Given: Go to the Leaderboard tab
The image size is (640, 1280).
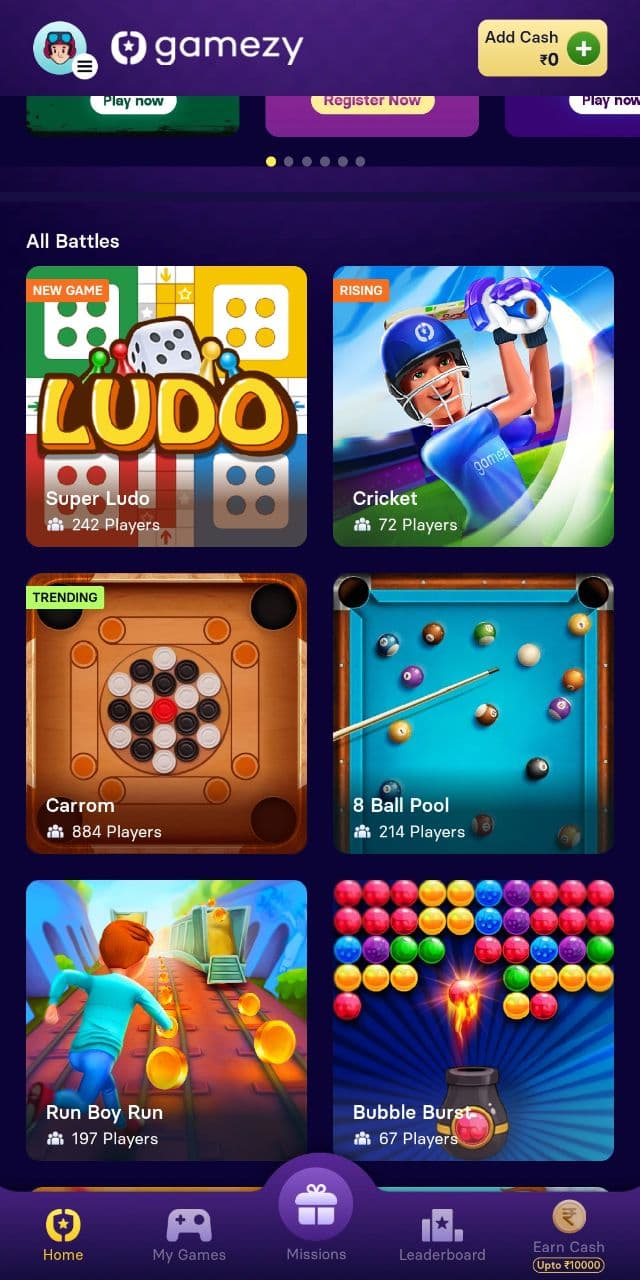Looking at the screenshot, I should coord(442,1235).
